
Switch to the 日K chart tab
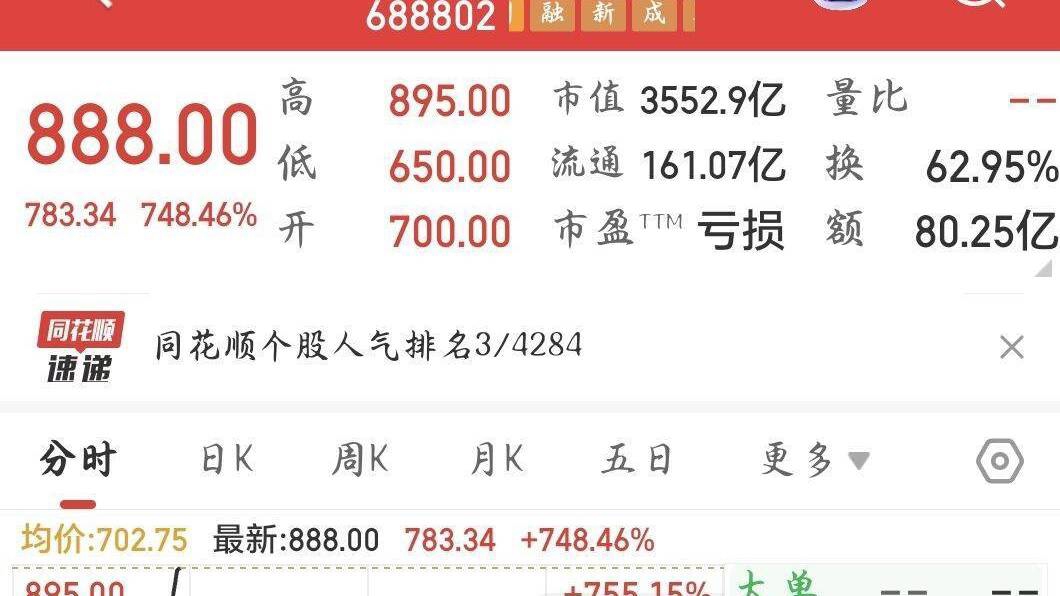pos(227,460)
